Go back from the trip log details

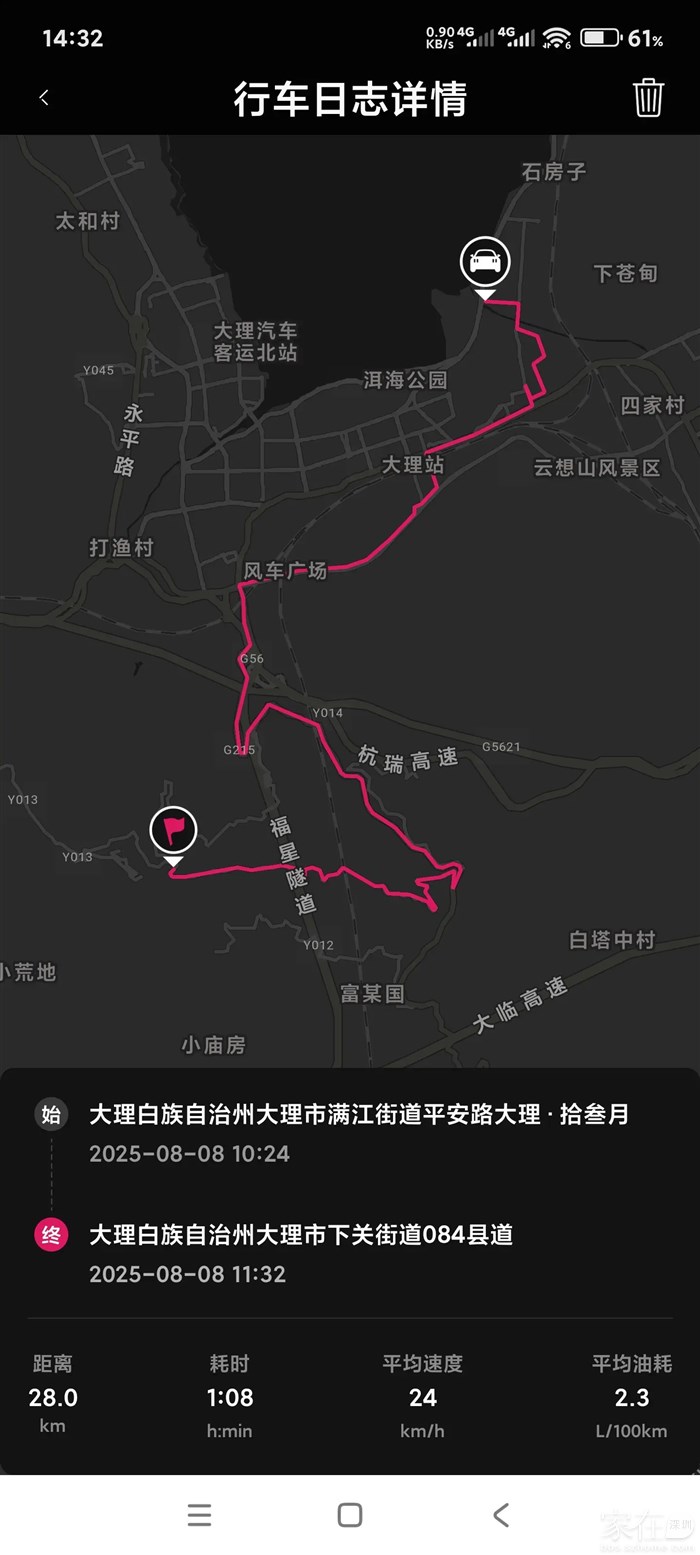[x=44, y=98]
